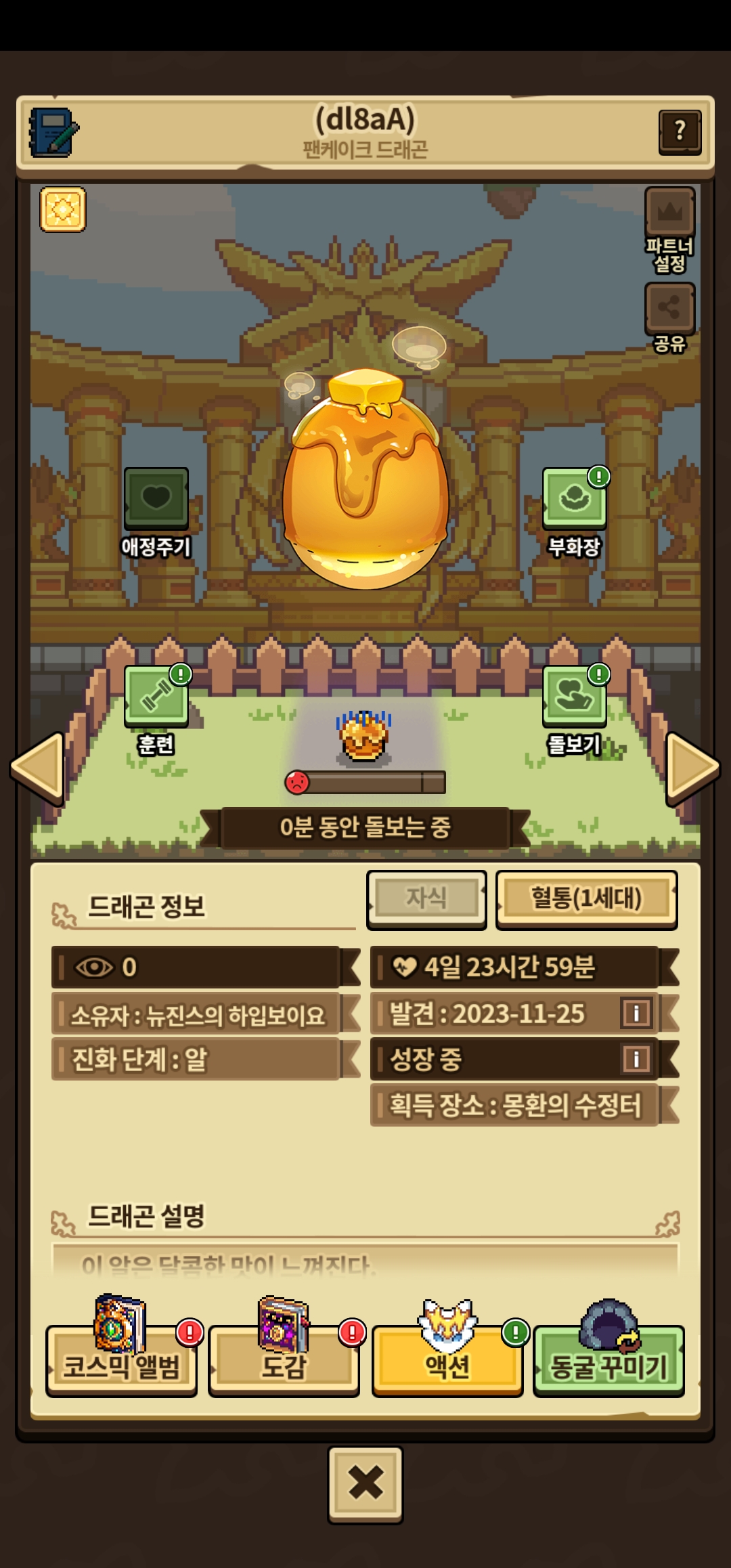Share this dragon via 공유
Image resolution: width=731 pixels, height=1568 pixels.
click(x=669, y=309)
